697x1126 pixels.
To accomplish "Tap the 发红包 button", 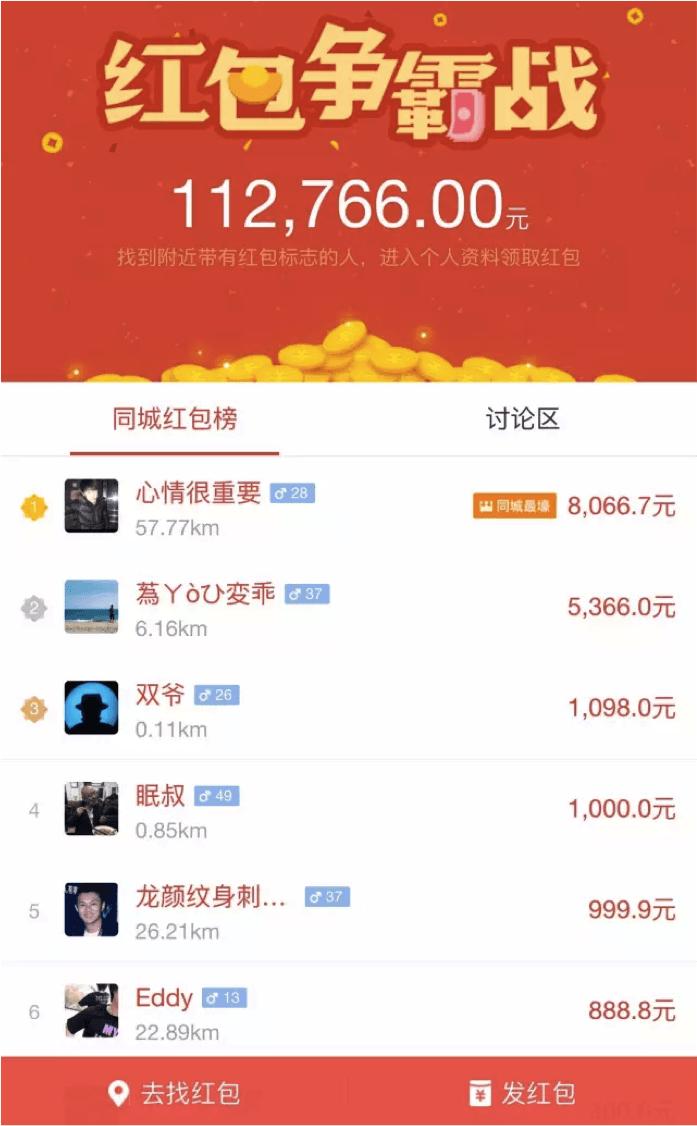I will [522, 1092].
